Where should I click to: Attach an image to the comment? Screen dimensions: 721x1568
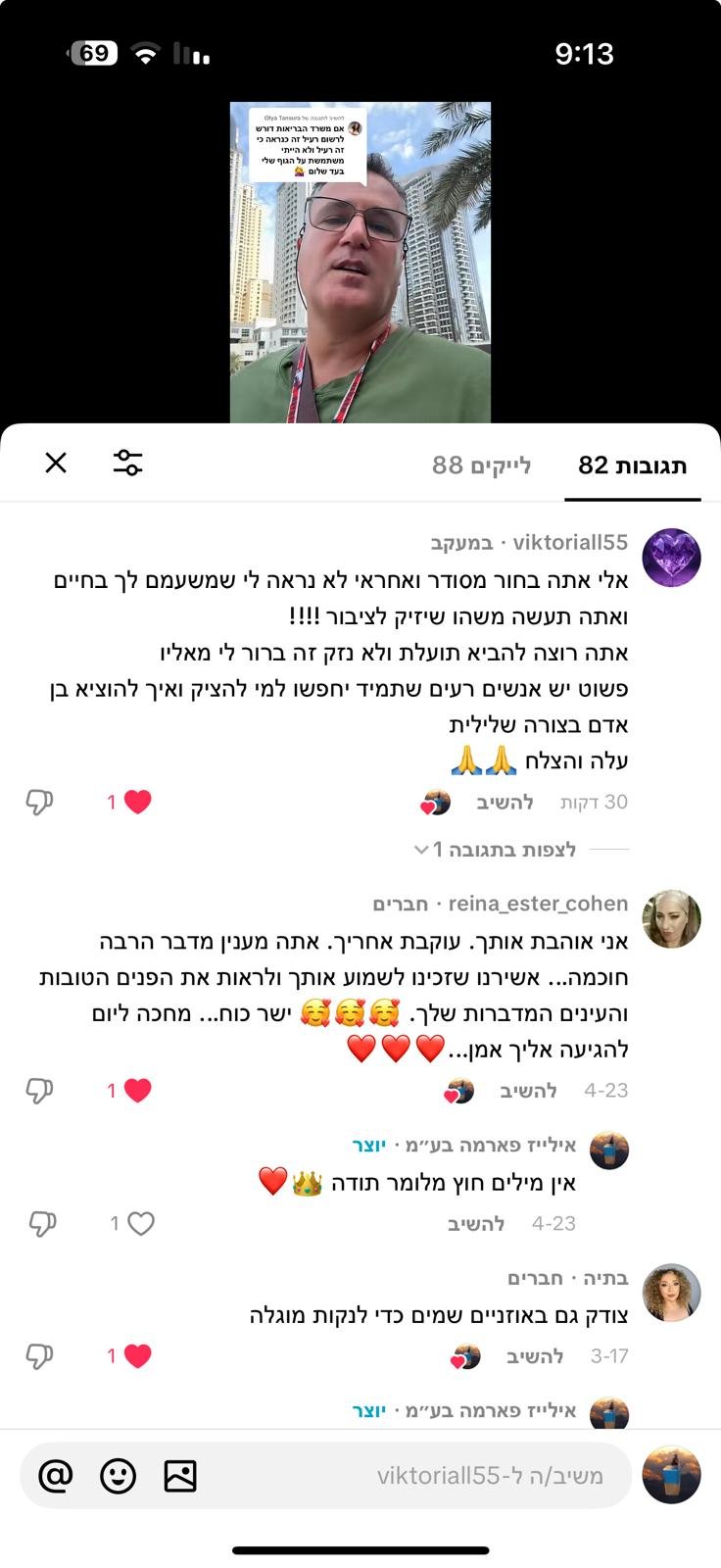point(180,1475)
